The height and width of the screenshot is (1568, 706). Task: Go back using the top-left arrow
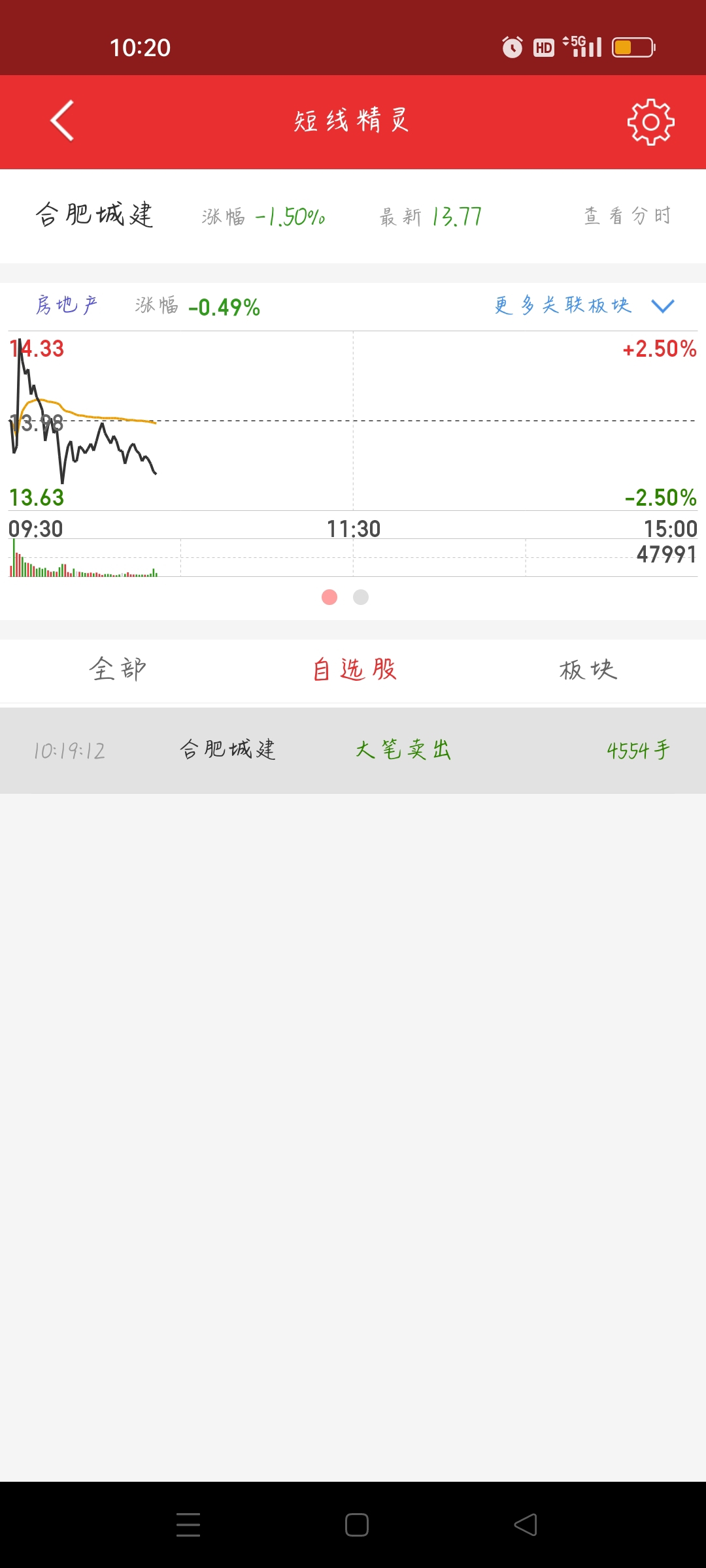[63, 121]
